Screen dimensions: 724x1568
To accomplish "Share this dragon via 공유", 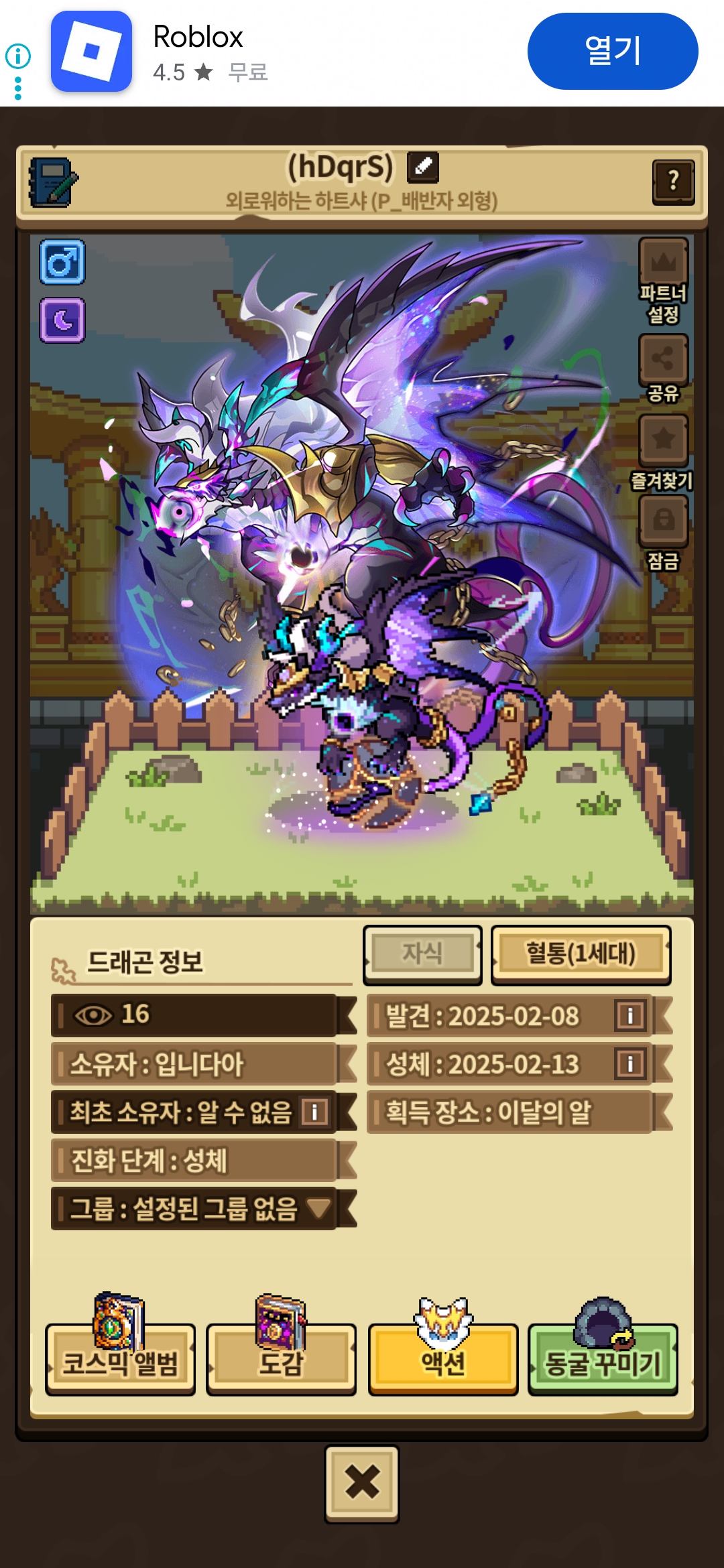I will coord(664,369).
